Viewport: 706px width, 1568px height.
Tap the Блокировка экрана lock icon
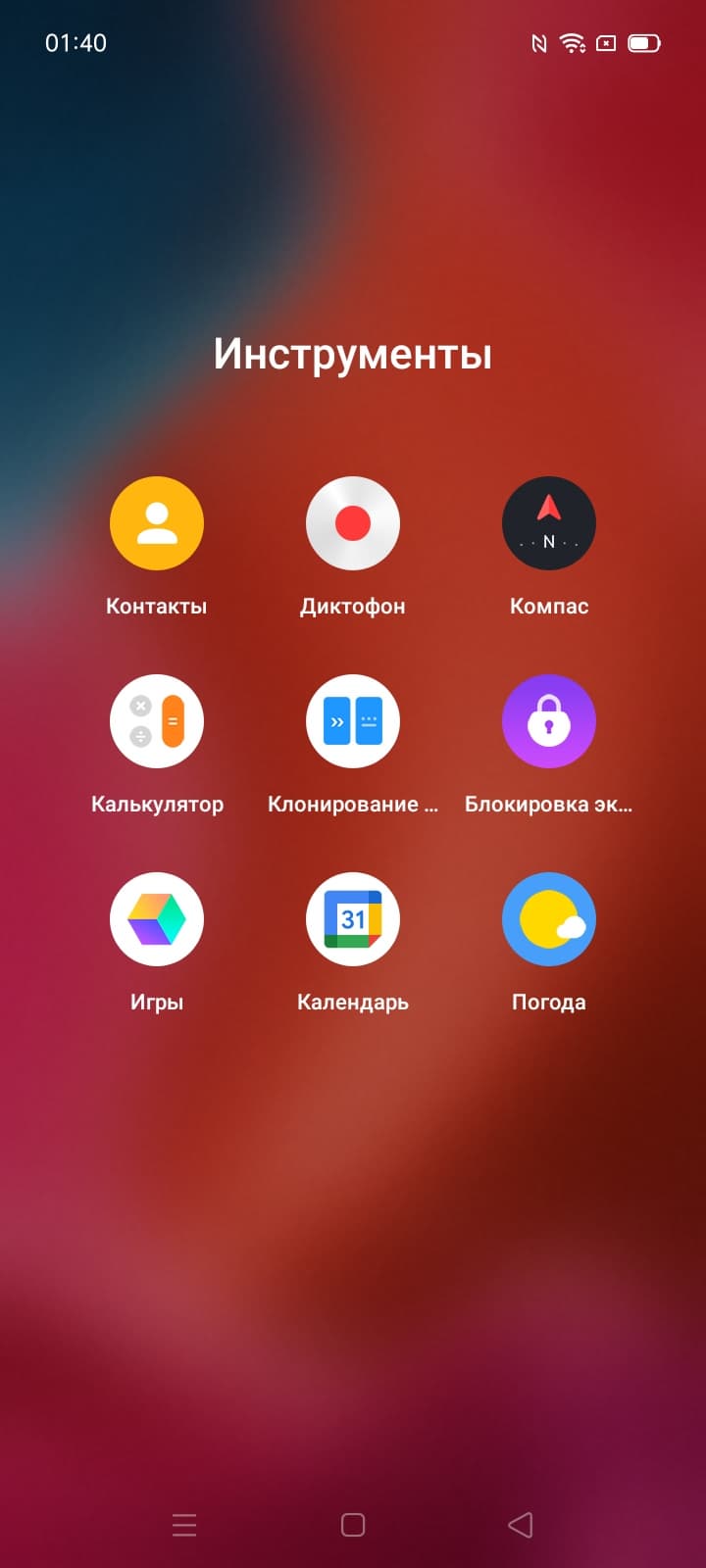549,722
